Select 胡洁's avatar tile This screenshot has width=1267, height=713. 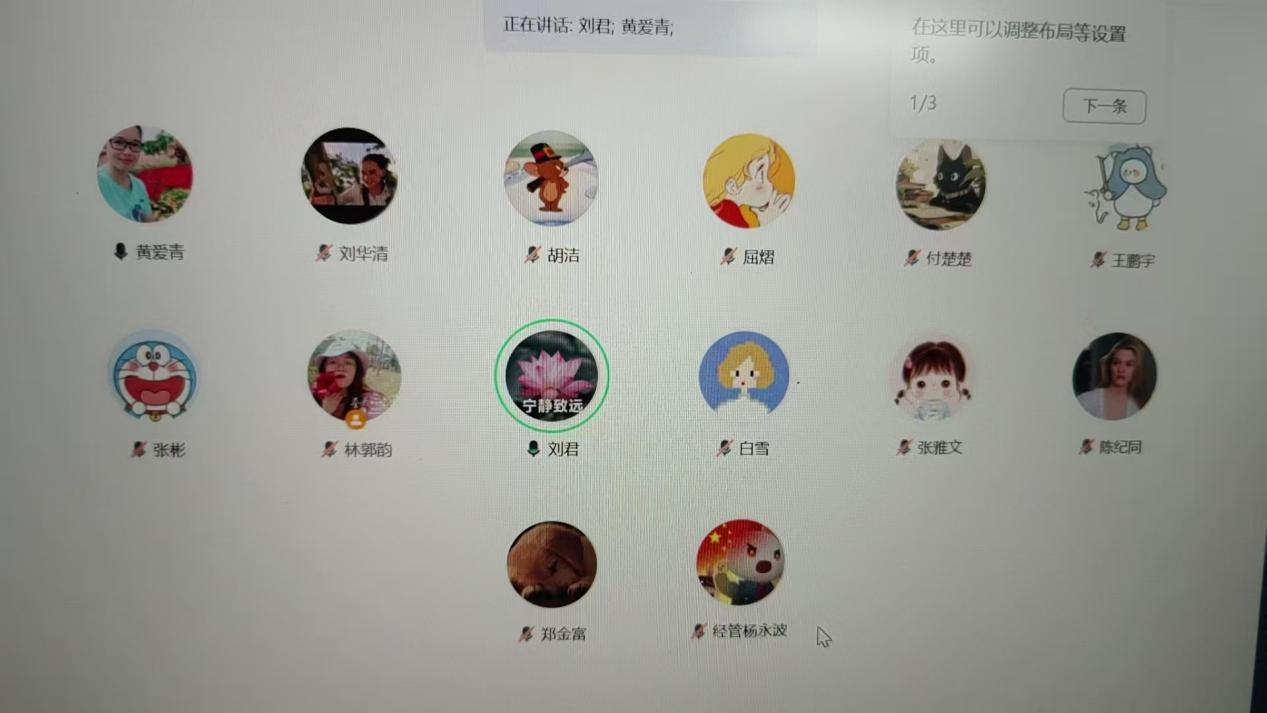click(551, 178)
